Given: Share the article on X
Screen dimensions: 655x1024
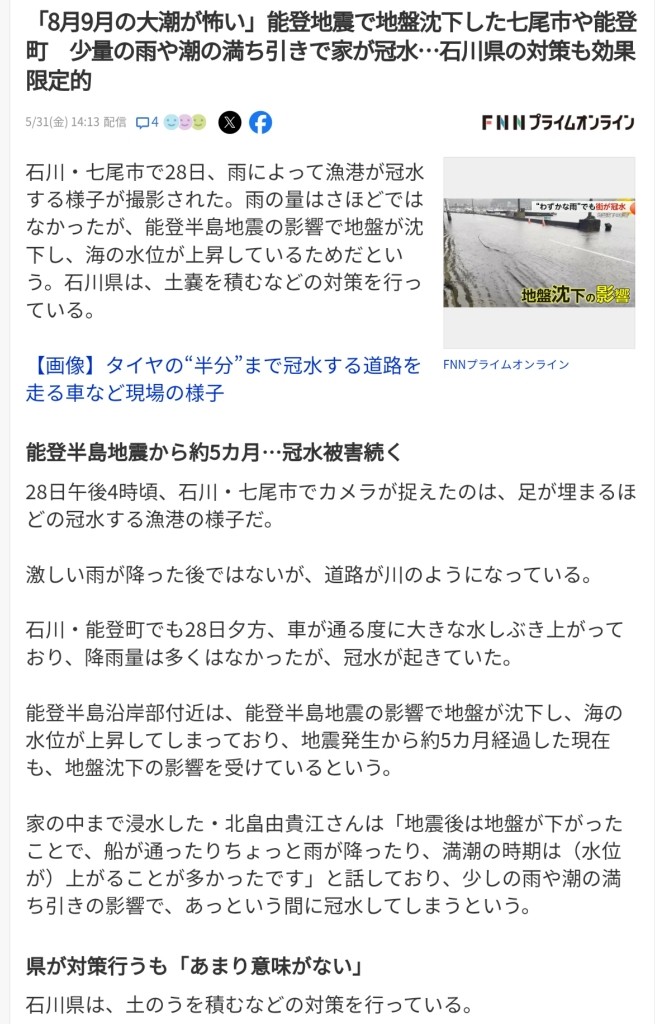Looking at the screenshot, I should (229, 122).
